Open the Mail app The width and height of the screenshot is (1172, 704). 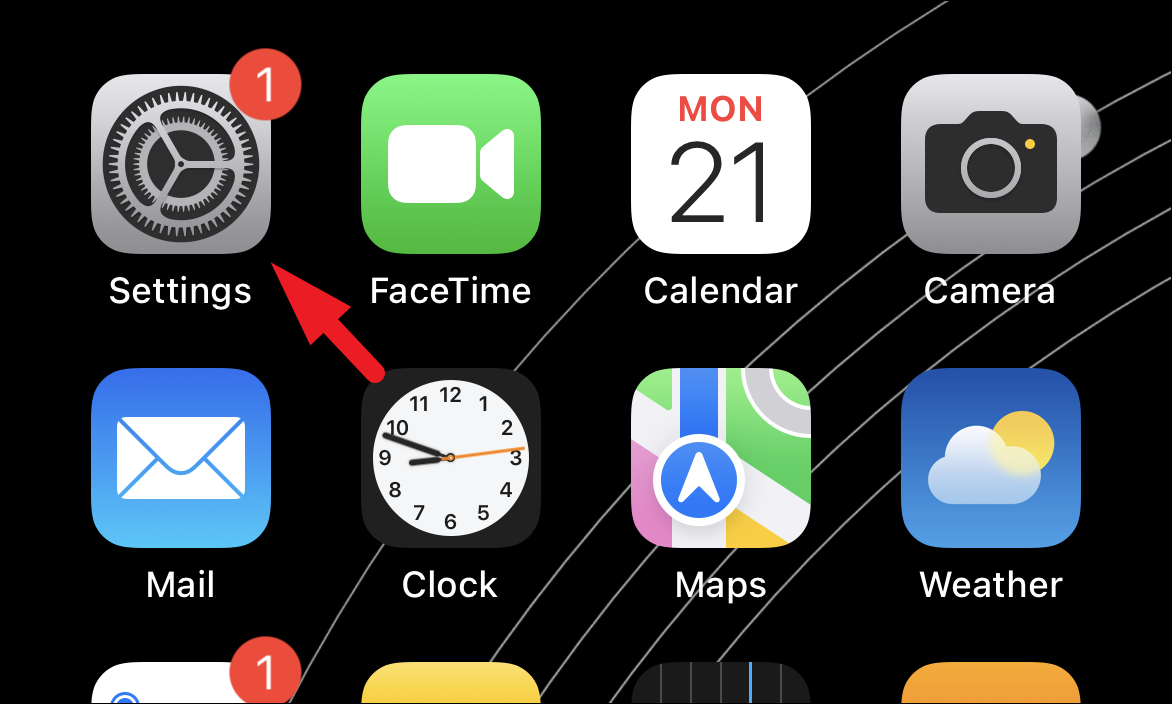180,458
